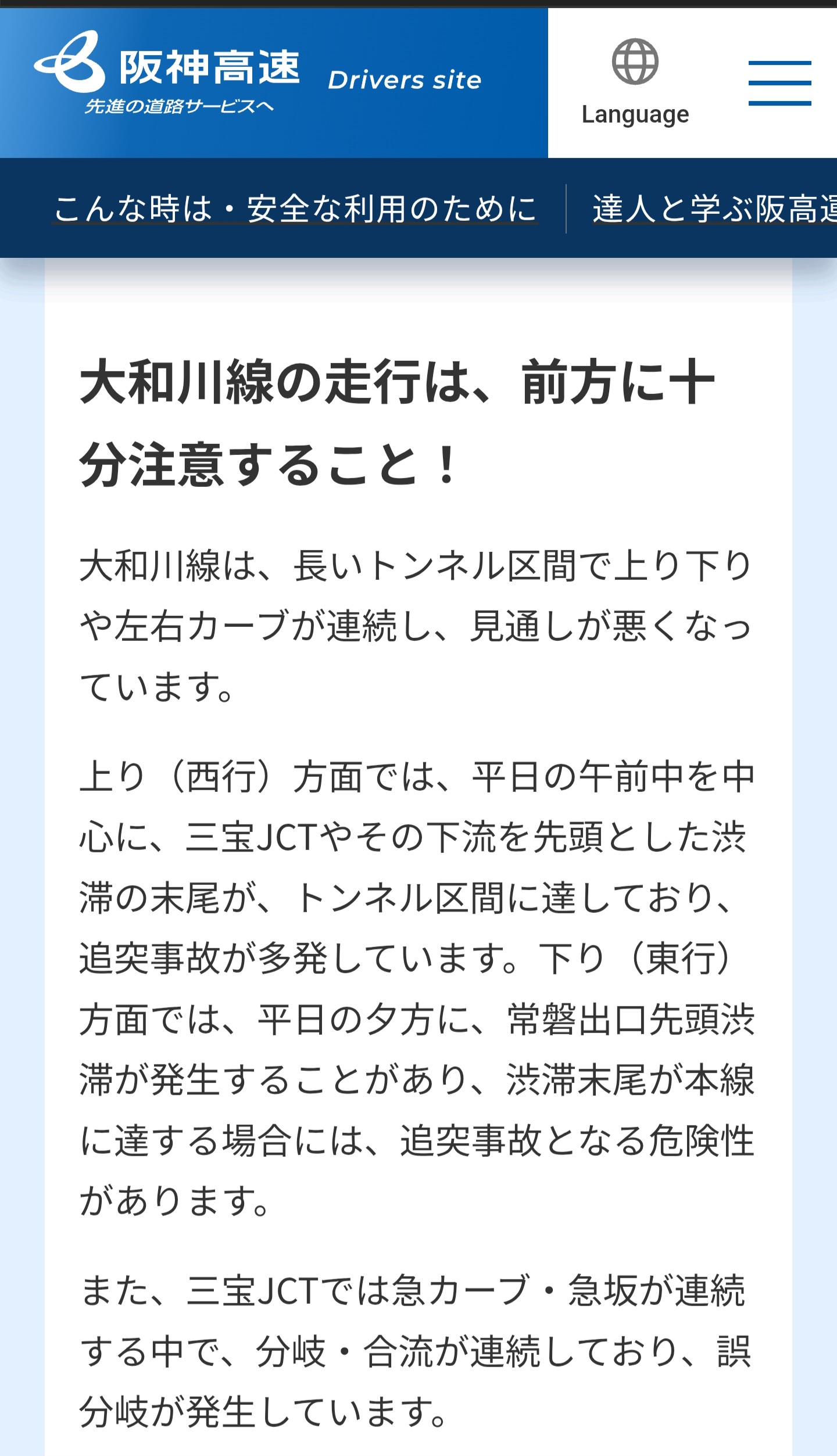This screenshot has width=837, height=1456.
Task: Open こんな時は・安全な利用のために link
Action: [295, 209]
